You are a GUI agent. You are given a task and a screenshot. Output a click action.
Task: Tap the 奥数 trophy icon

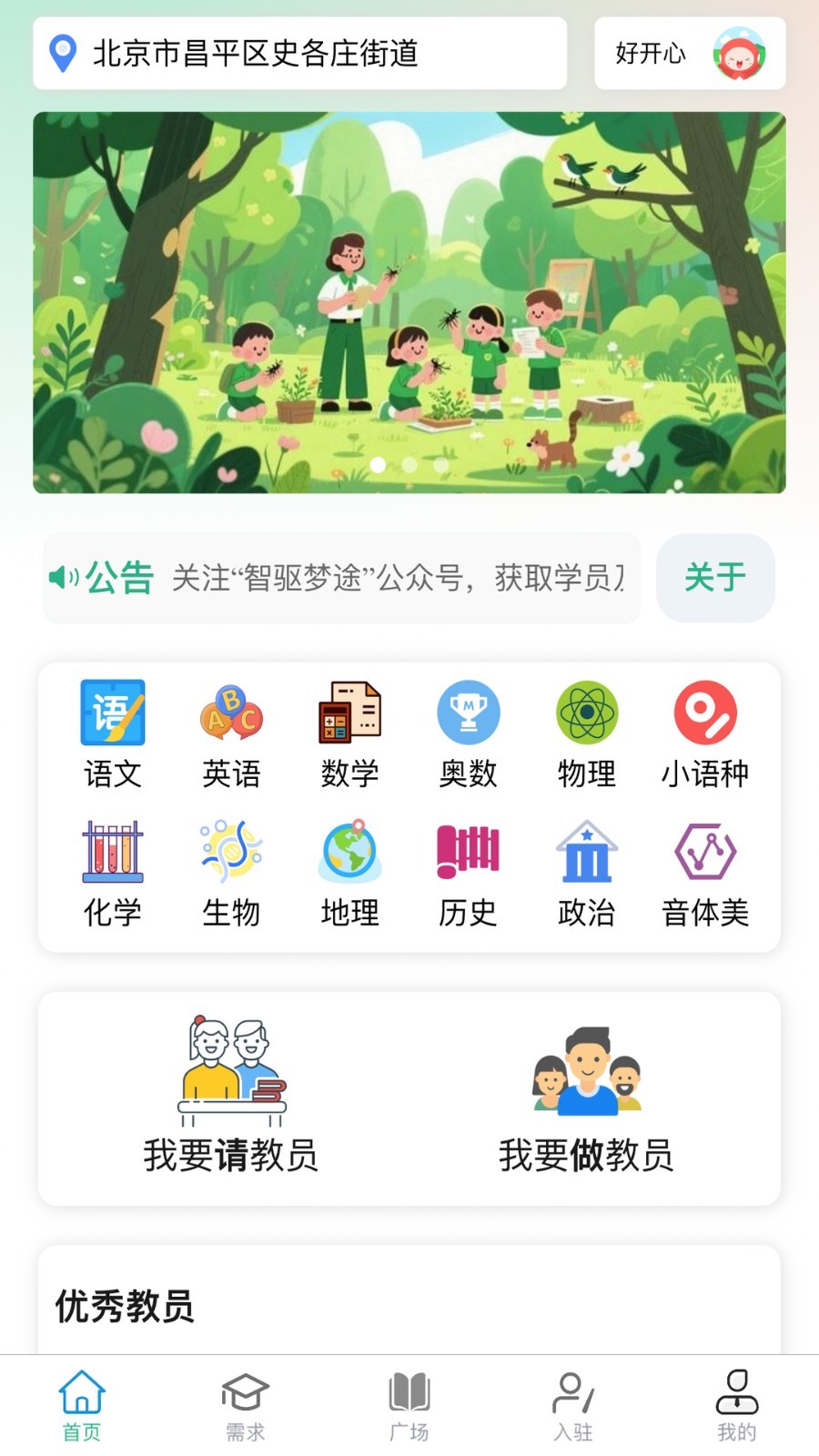pos(469,714)
